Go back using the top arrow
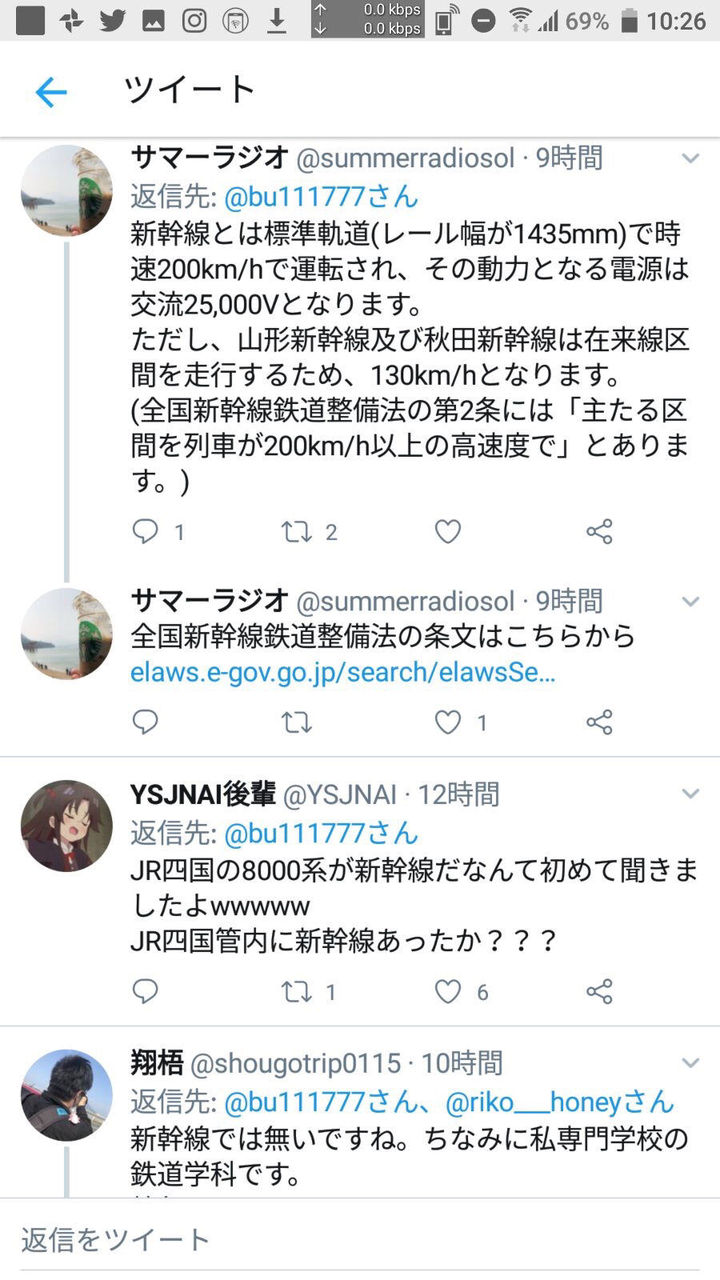The height and width of the screenshot is (1280, 720). click(50, 93)
